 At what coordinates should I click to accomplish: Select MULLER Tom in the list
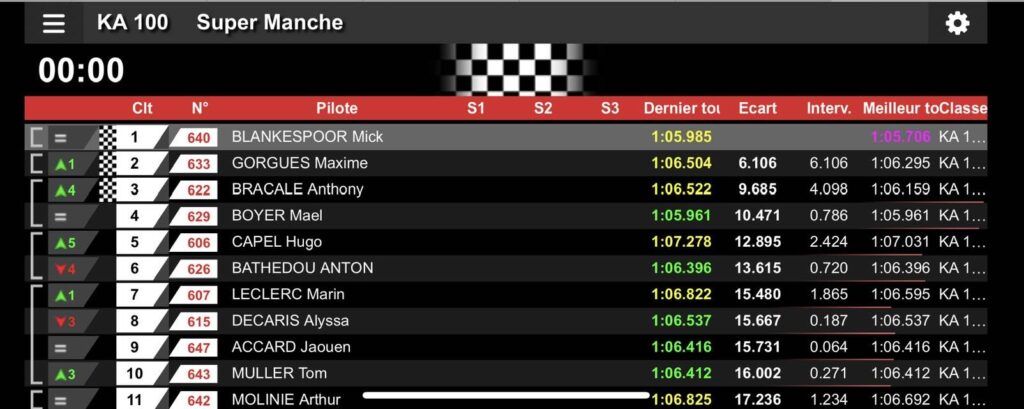click(x=279, y=374)
